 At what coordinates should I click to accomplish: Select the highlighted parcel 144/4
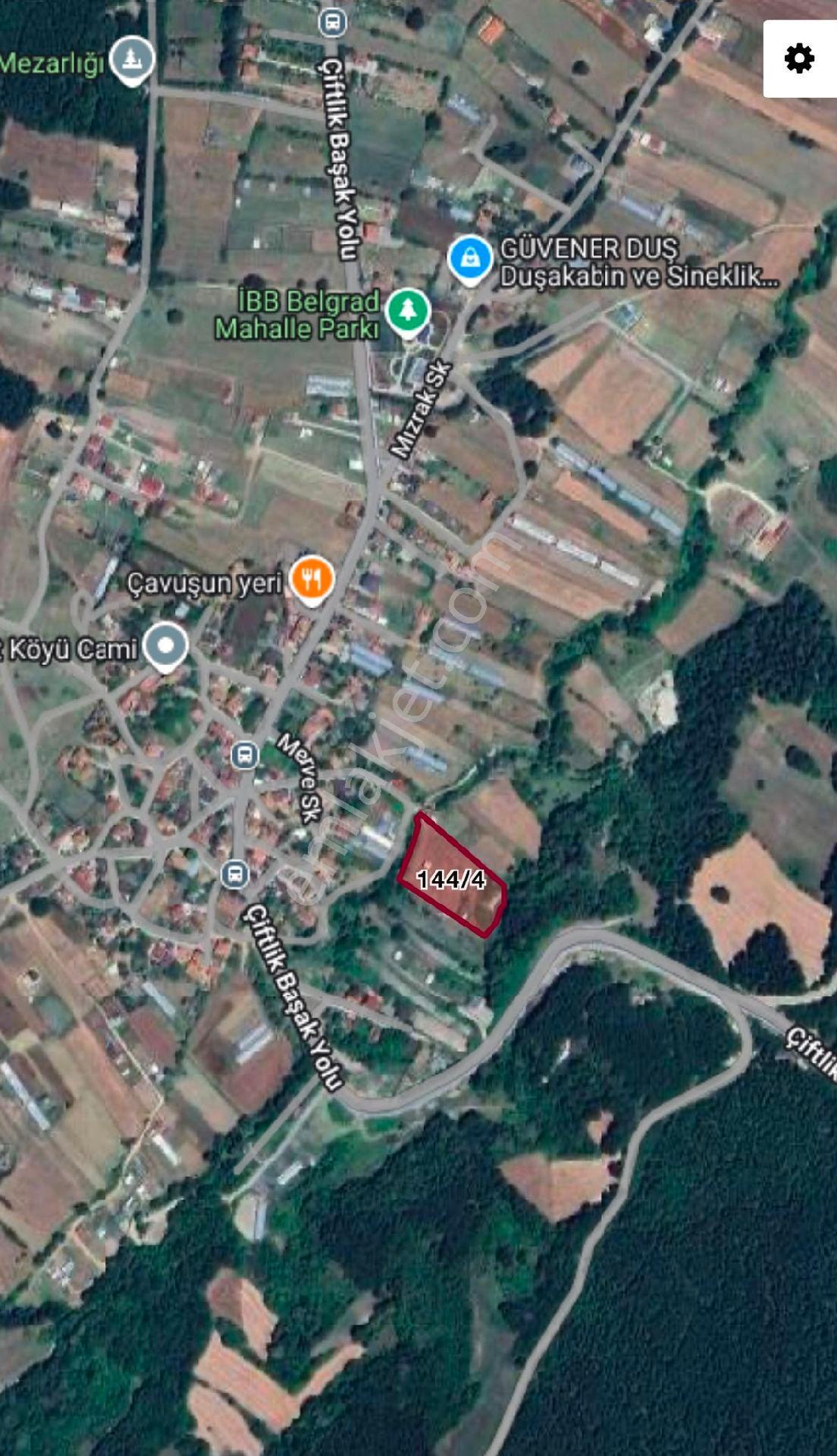point(452,876)
